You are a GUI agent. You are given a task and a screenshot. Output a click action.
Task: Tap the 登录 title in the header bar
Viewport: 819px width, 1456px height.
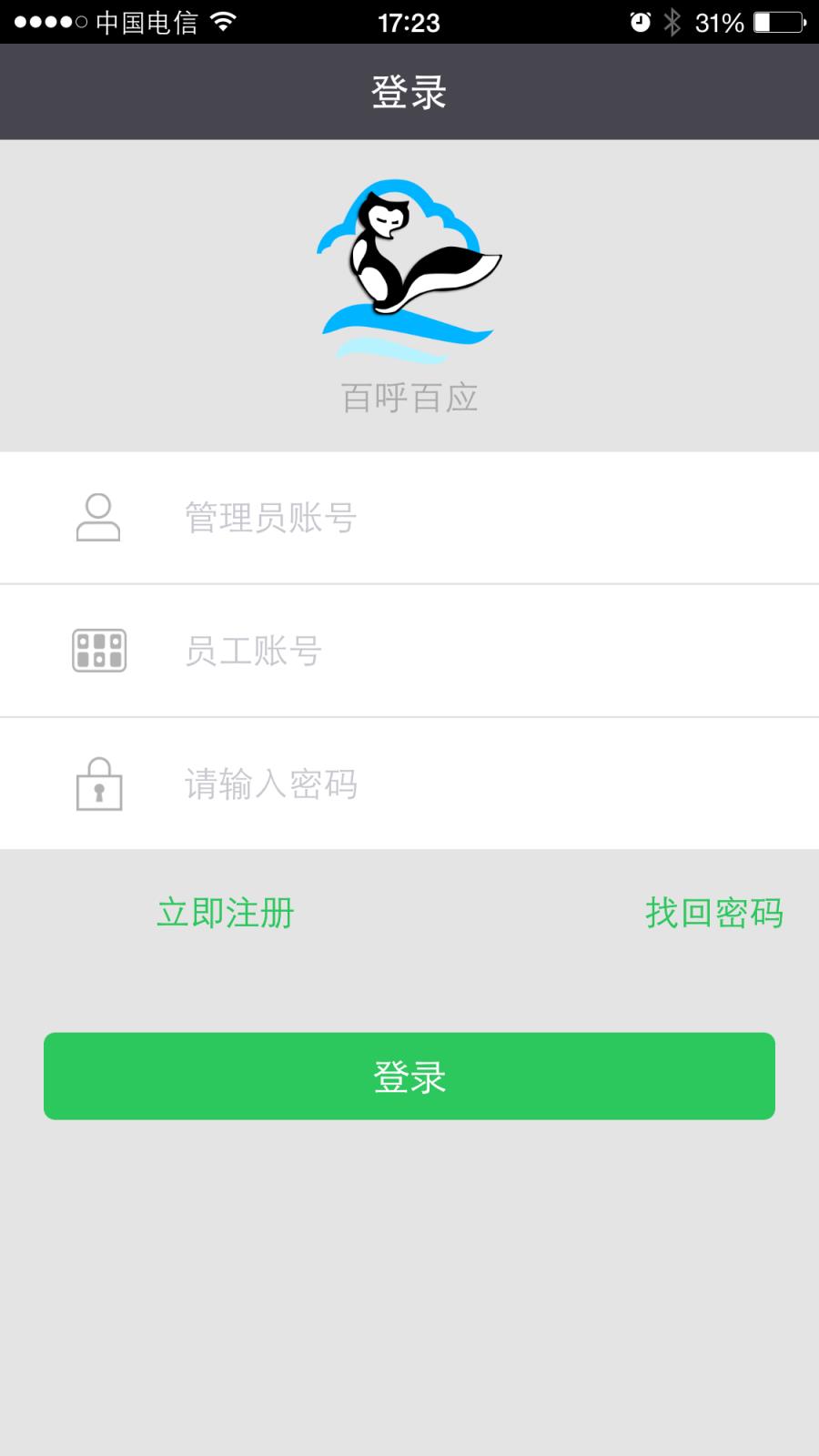click(x=409, y=90)
